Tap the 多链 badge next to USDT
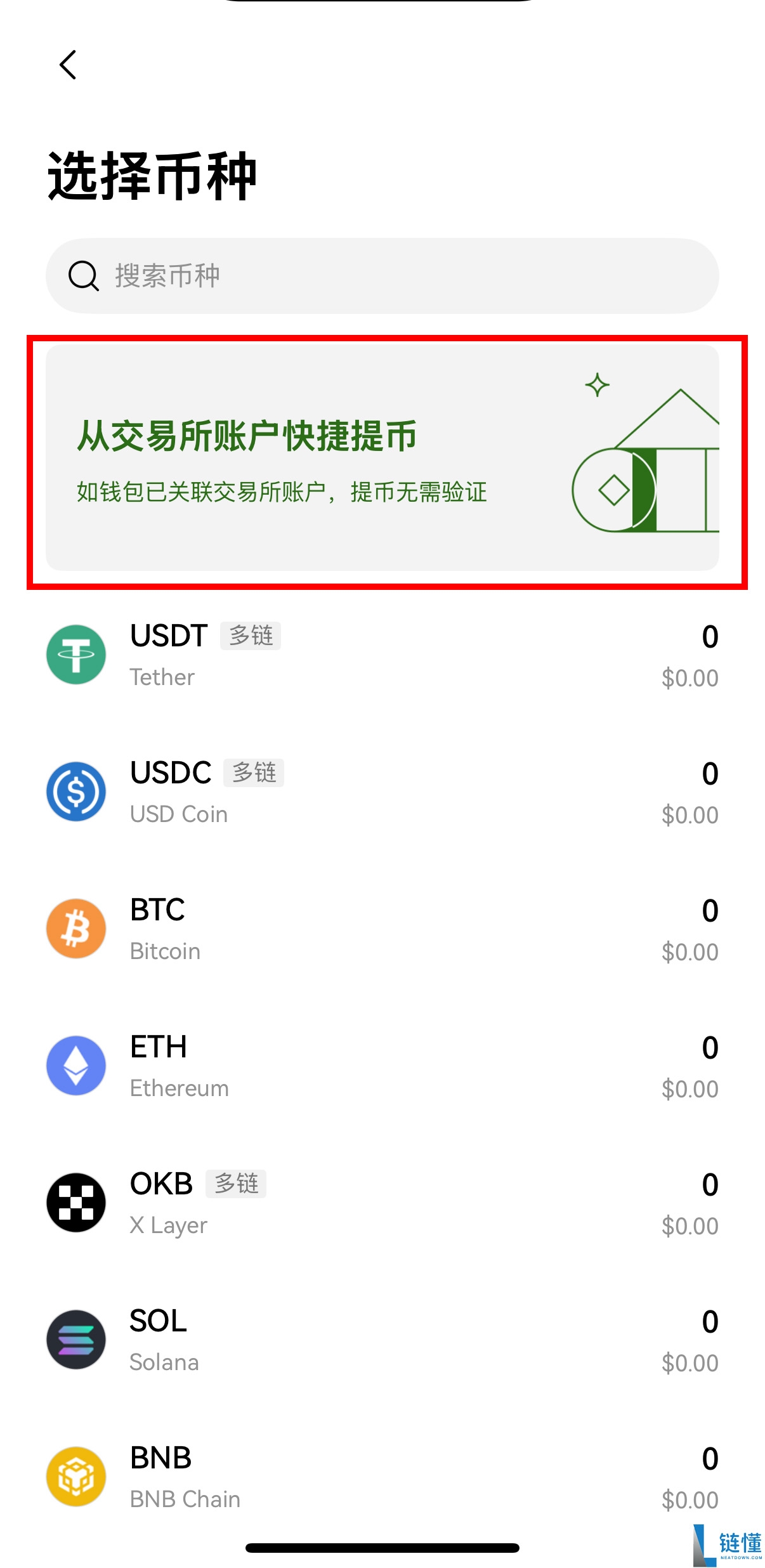 250,636
